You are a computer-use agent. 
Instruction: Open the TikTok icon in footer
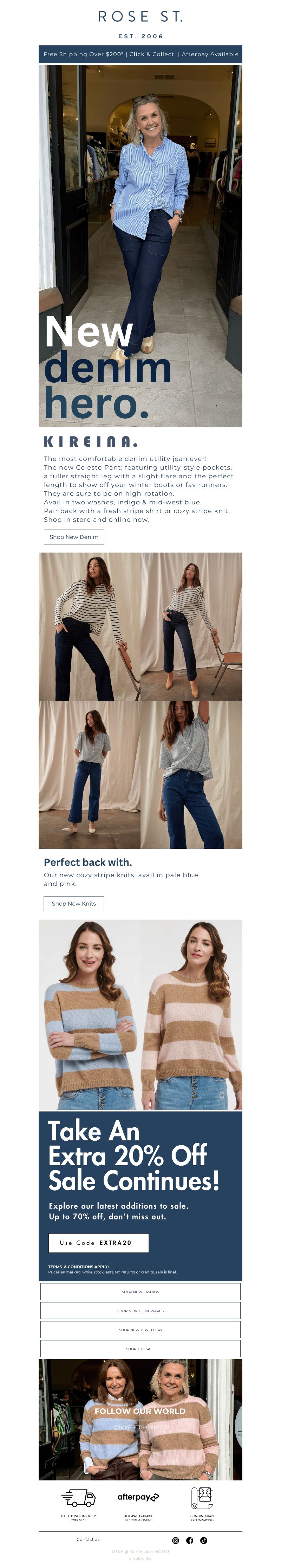204,1540
